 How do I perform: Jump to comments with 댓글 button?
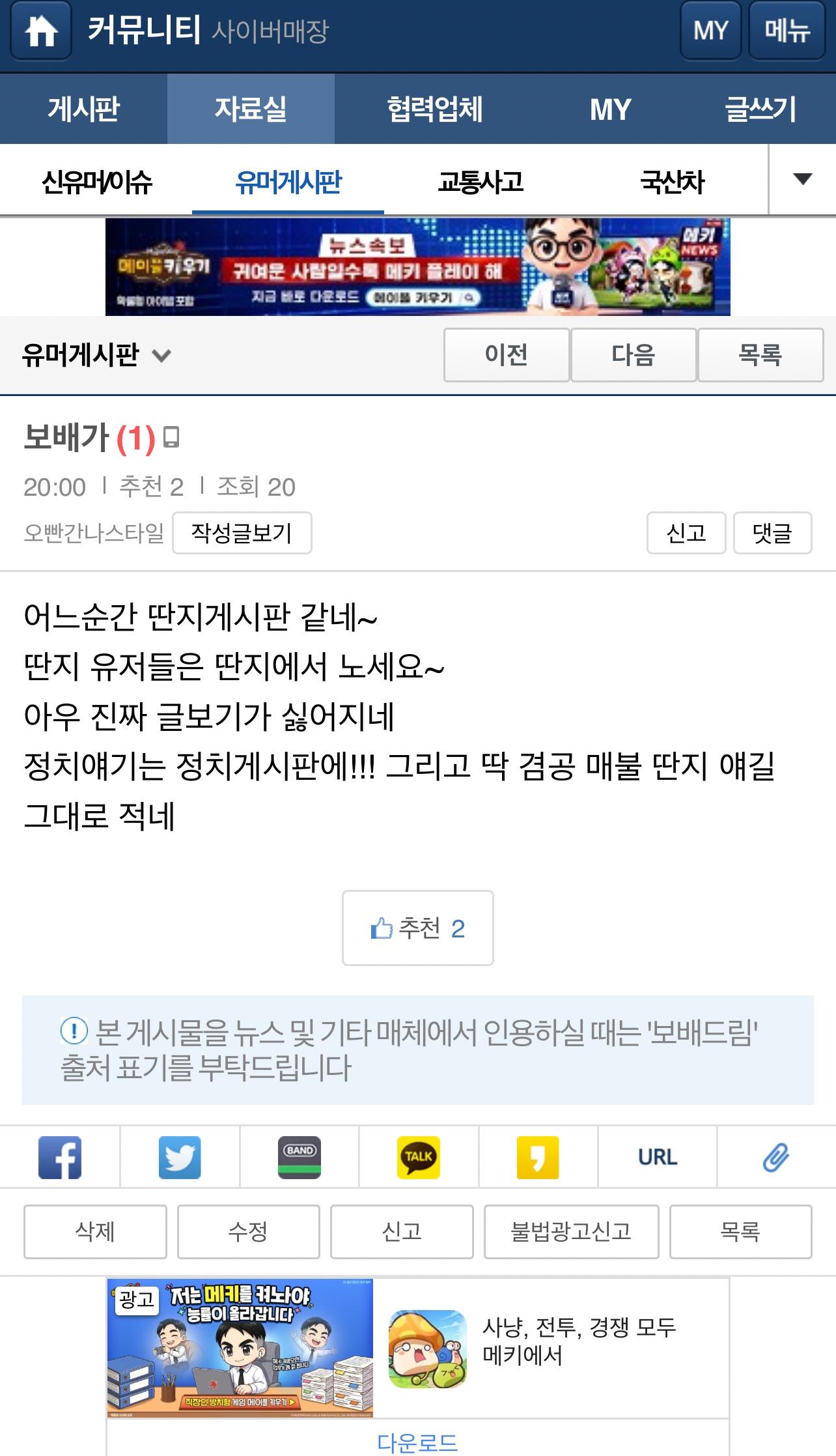[x=772, y=533]
